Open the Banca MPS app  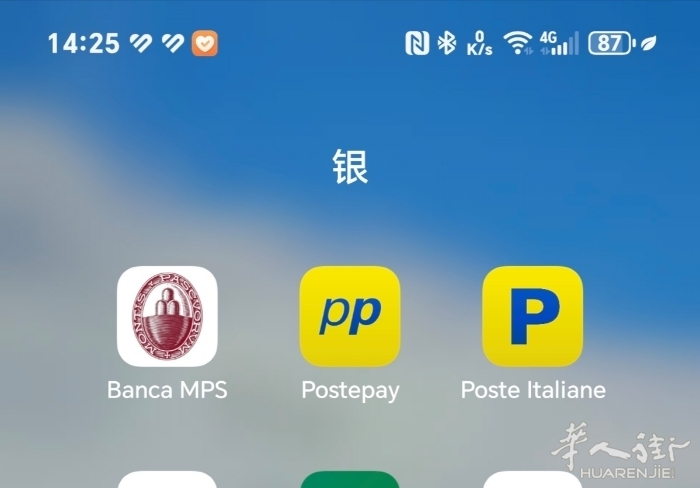(167, 316)
